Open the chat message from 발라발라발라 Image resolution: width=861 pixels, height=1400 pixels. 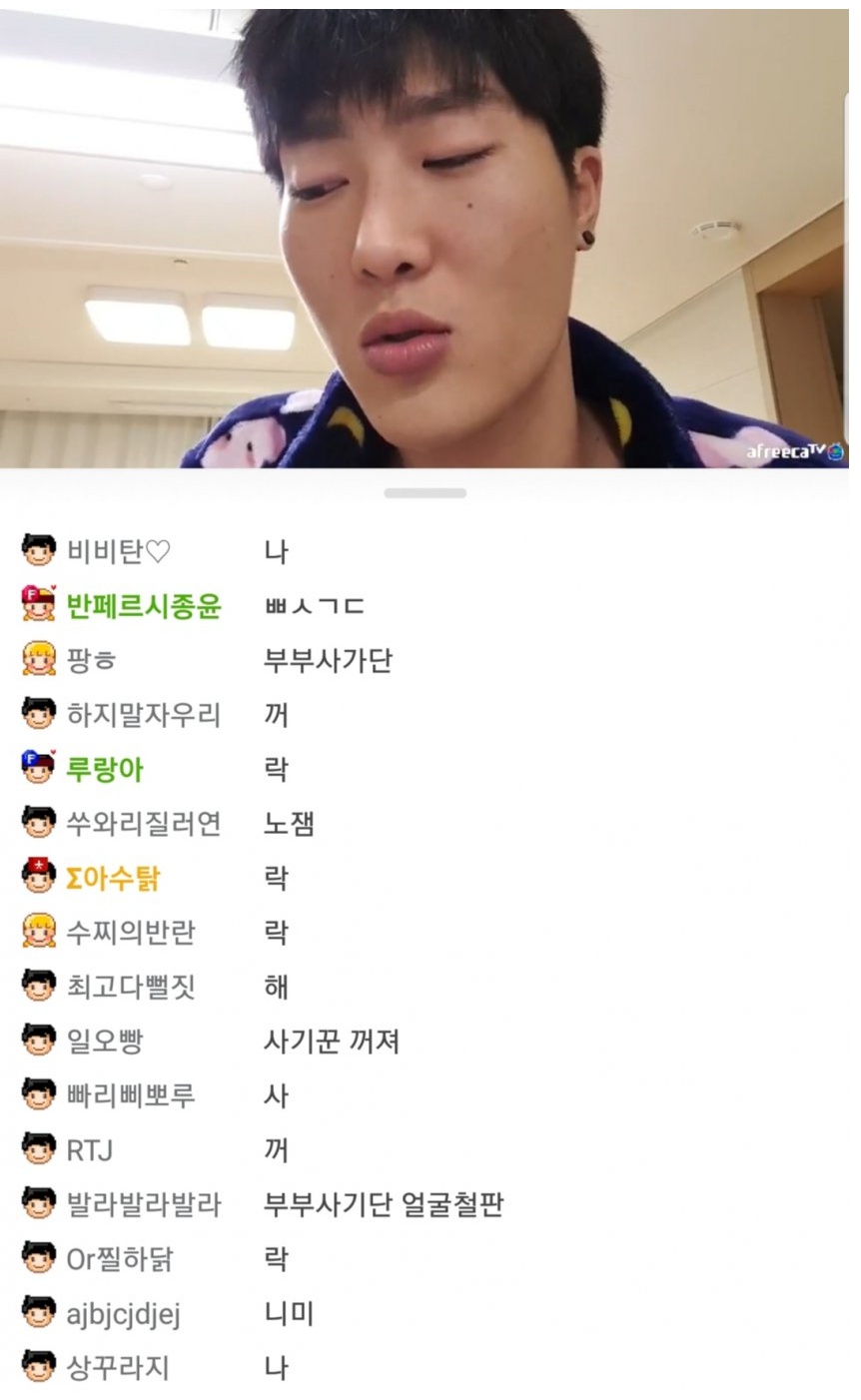coord(383,1204)
